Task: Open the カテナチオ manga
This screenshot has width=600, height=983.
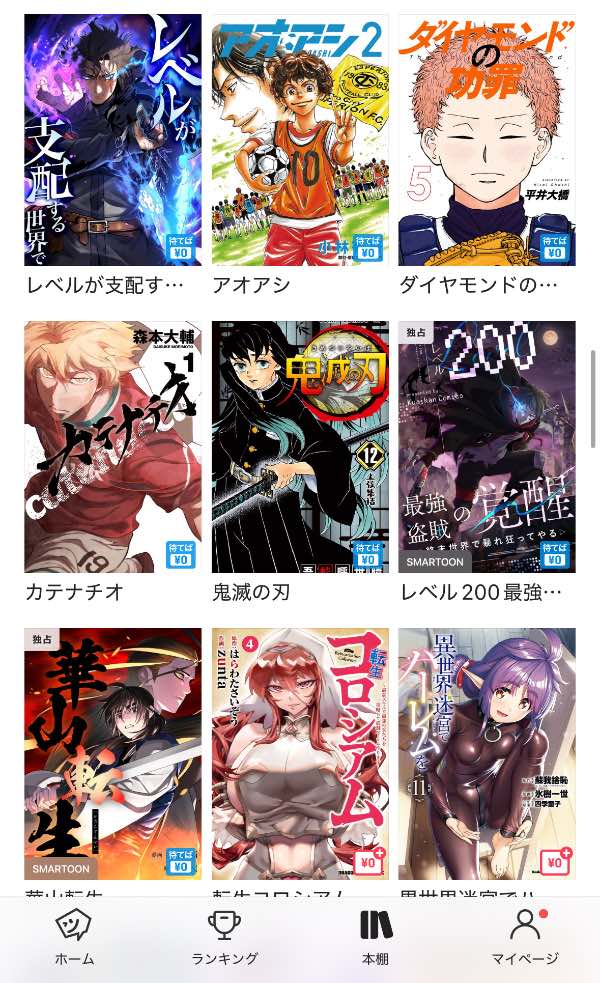Action: click(112, 446)
